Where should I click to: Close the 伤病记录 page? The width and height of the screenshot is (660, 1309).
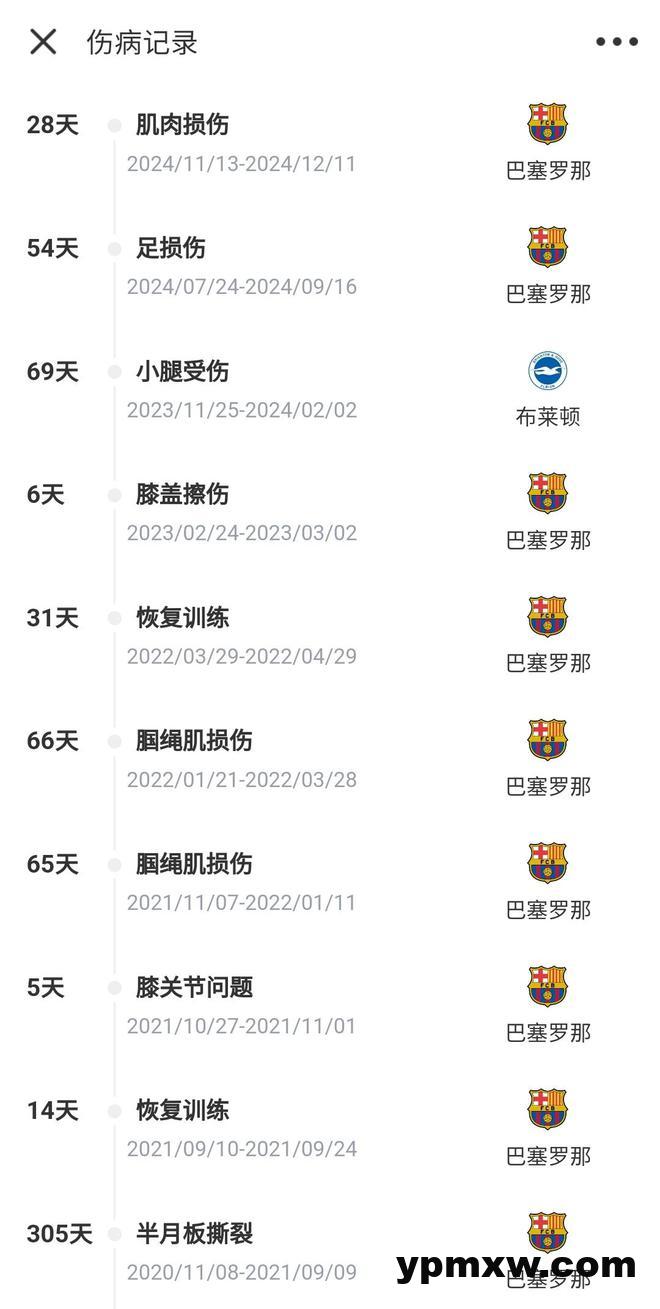pos(43,42)
